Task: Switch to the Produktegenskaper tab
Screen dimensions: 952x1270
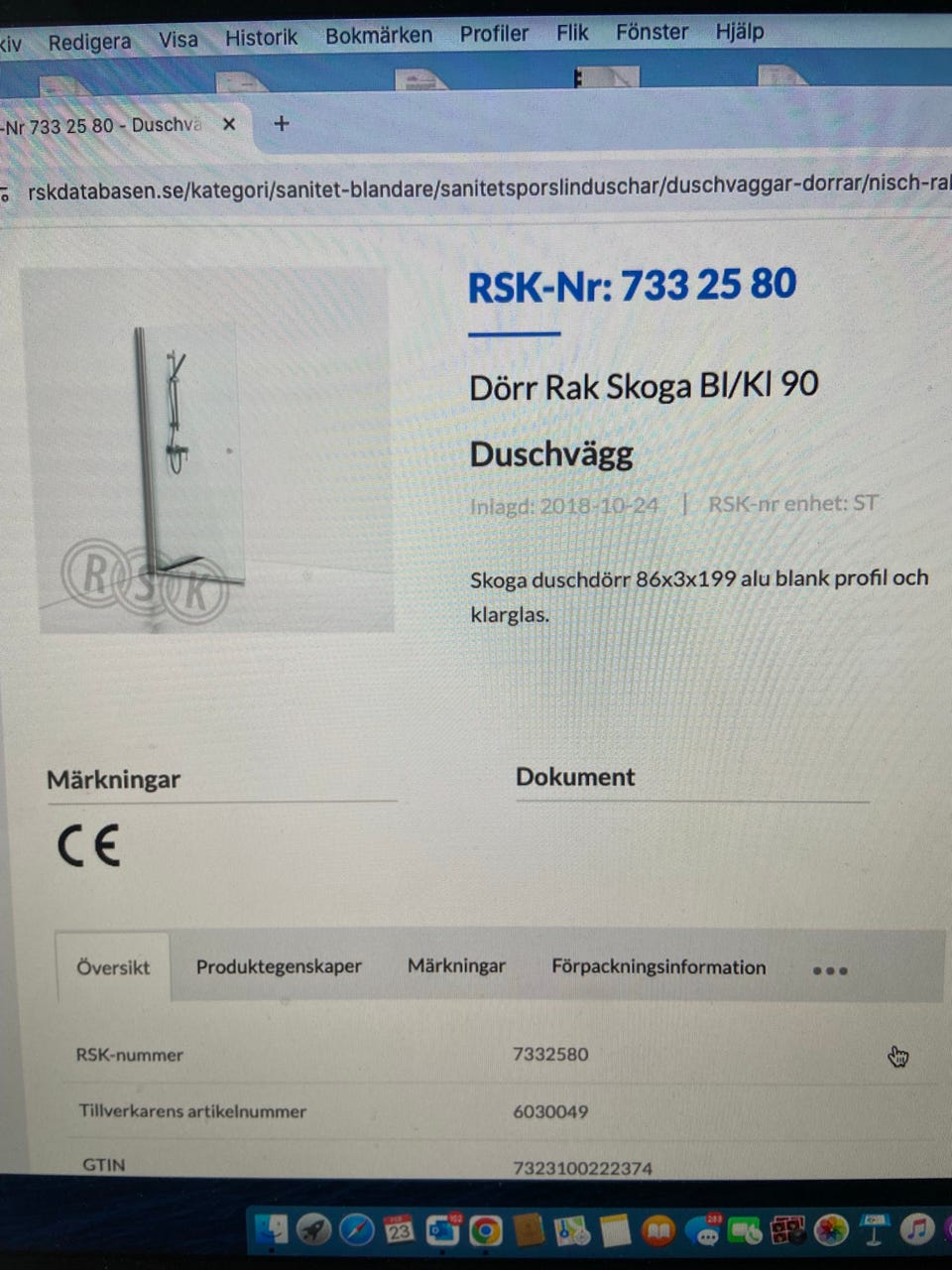Action: click(279, 965)
